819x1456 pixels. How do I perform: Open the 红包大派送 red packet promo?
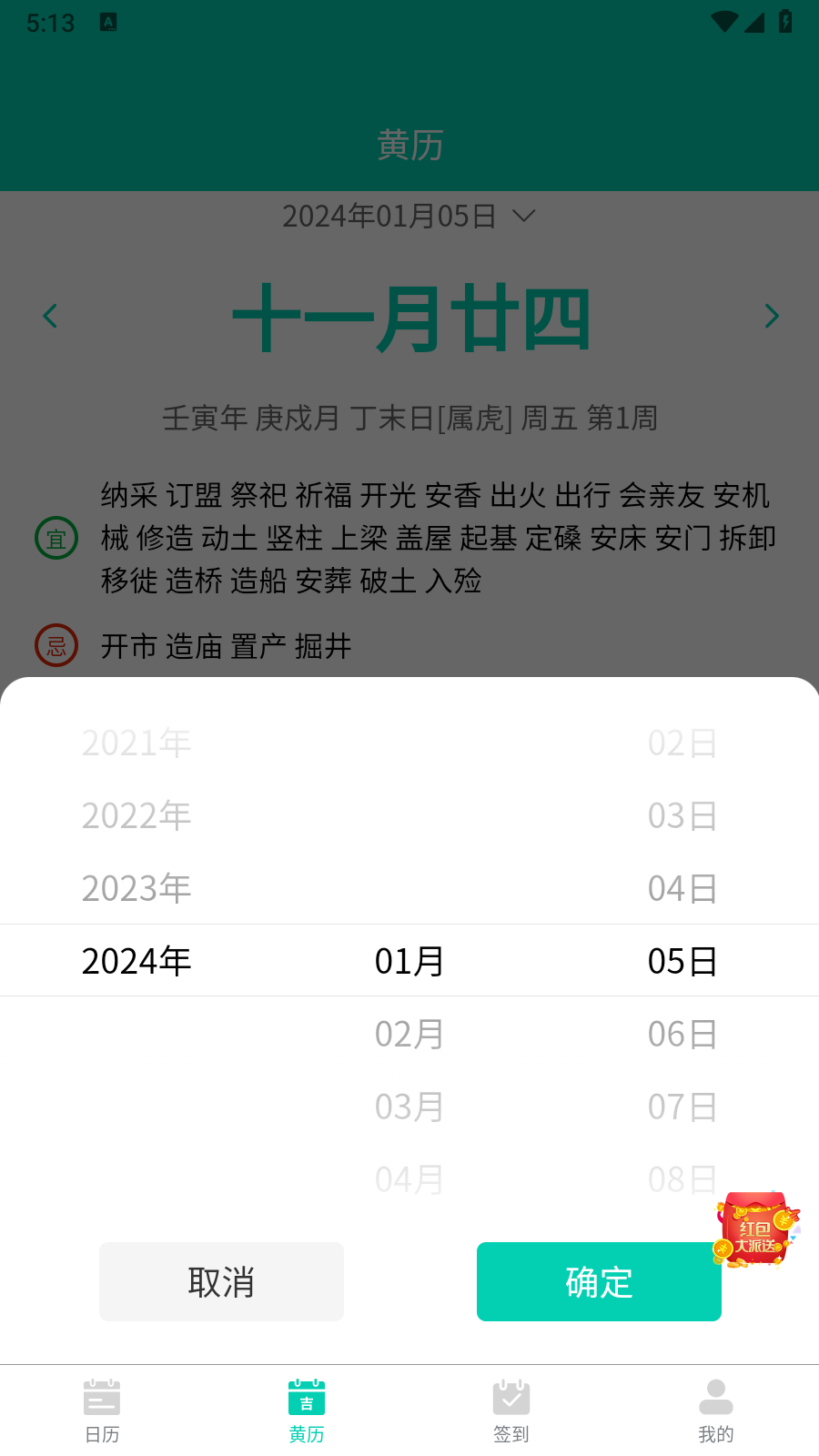tap(756, 1230)
